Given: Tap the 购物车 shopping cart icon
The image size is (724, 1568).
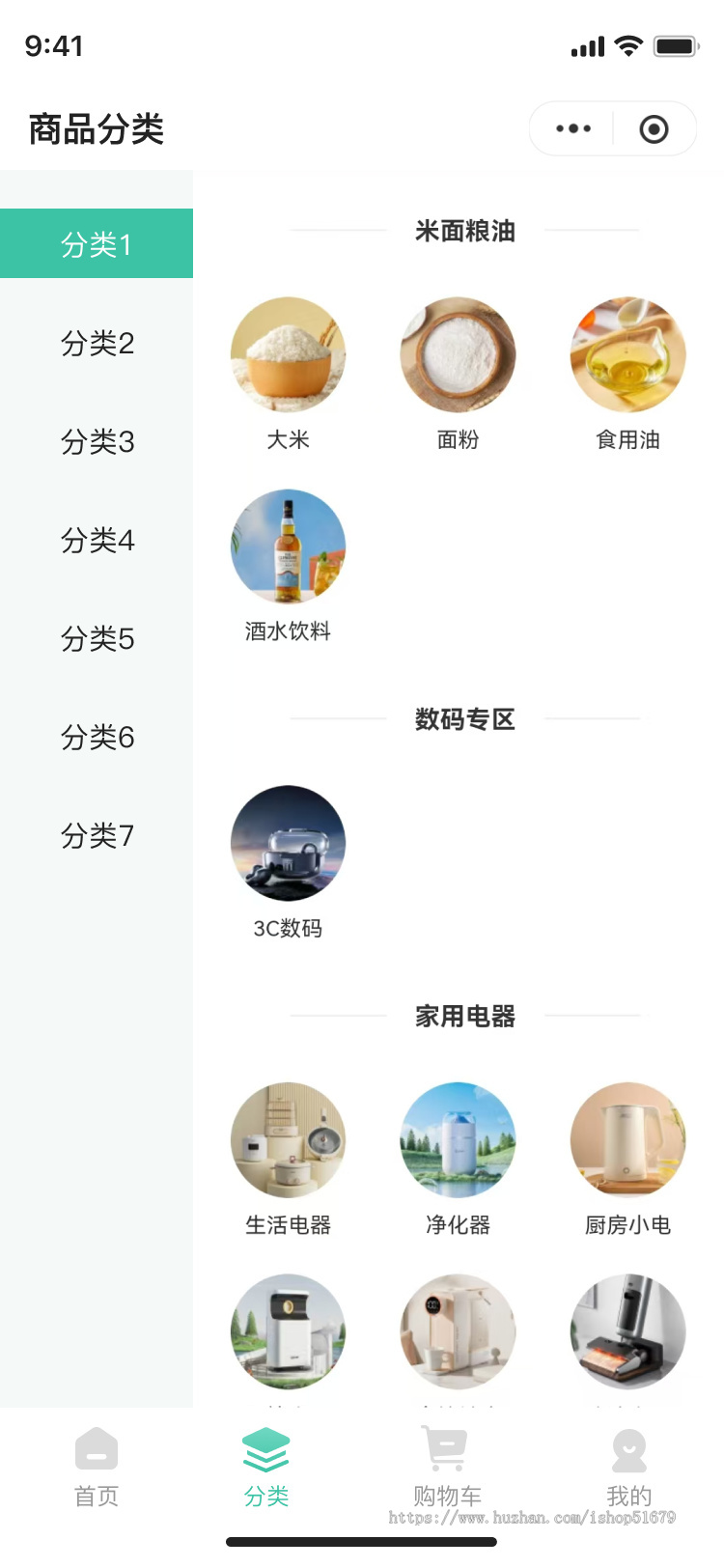Looking at the screenshot, I should click(446, 1448).
